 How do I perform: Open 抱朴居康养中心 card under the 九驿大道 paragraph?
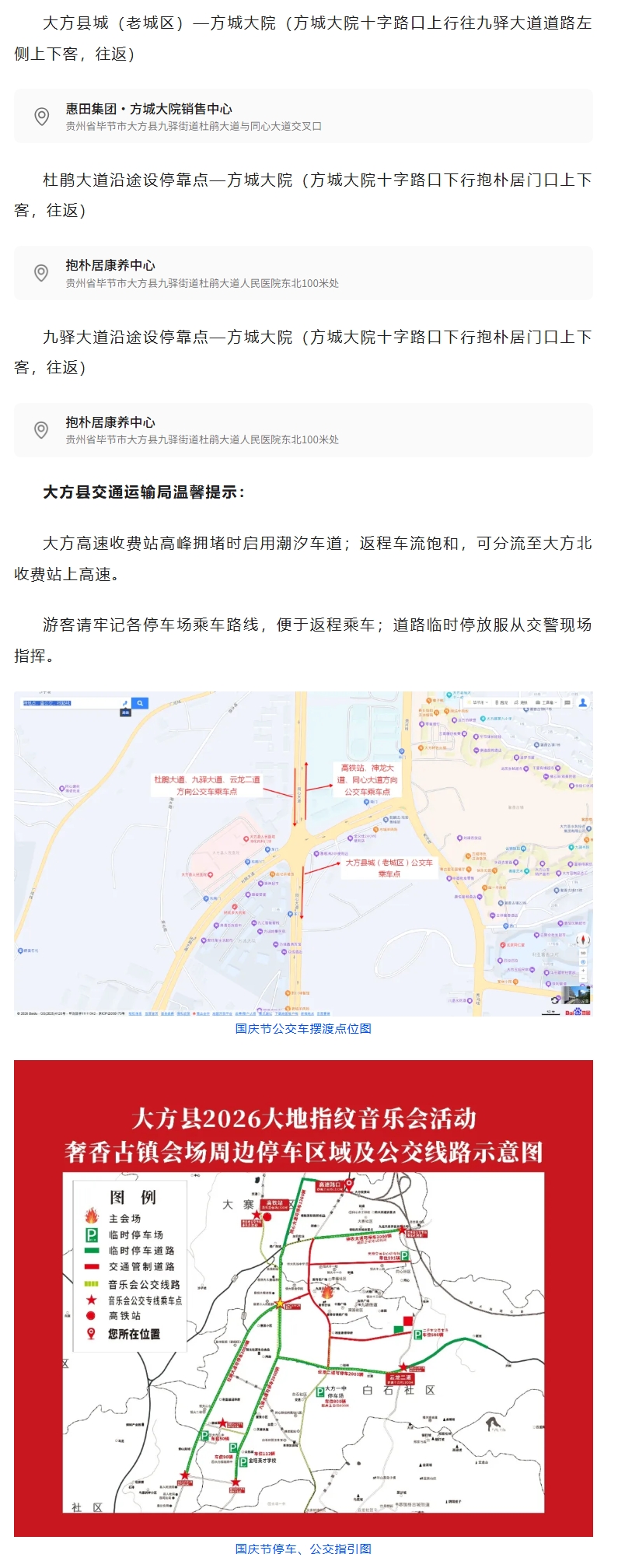tap(303, 430)
